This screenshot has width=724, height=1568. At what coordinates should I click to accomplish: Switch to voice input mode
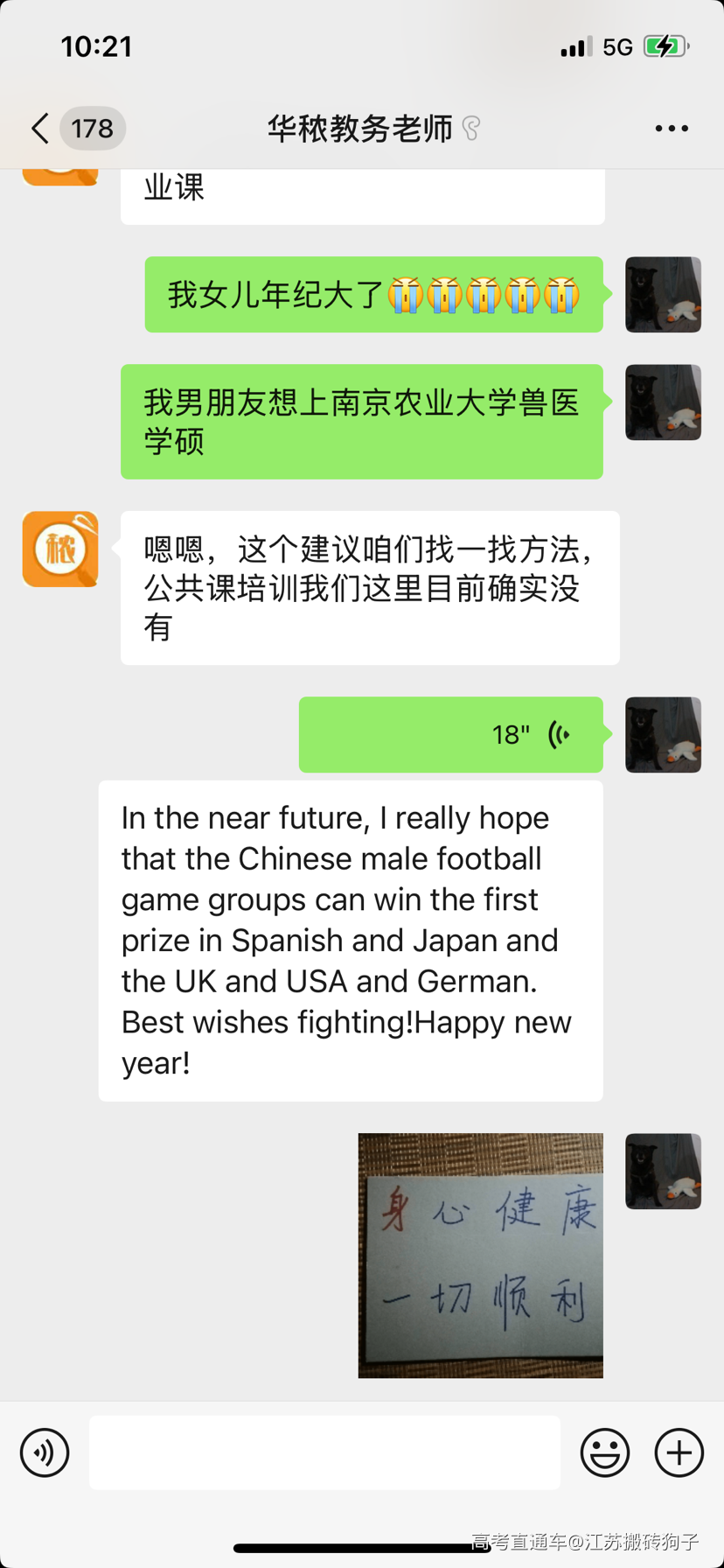45,1453
